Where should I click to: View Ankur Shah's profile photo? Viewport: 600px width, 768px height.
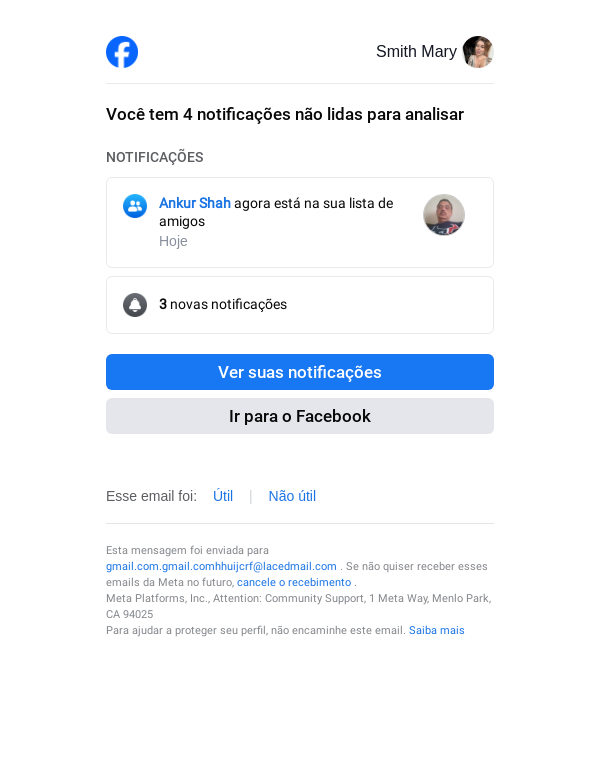444,215
